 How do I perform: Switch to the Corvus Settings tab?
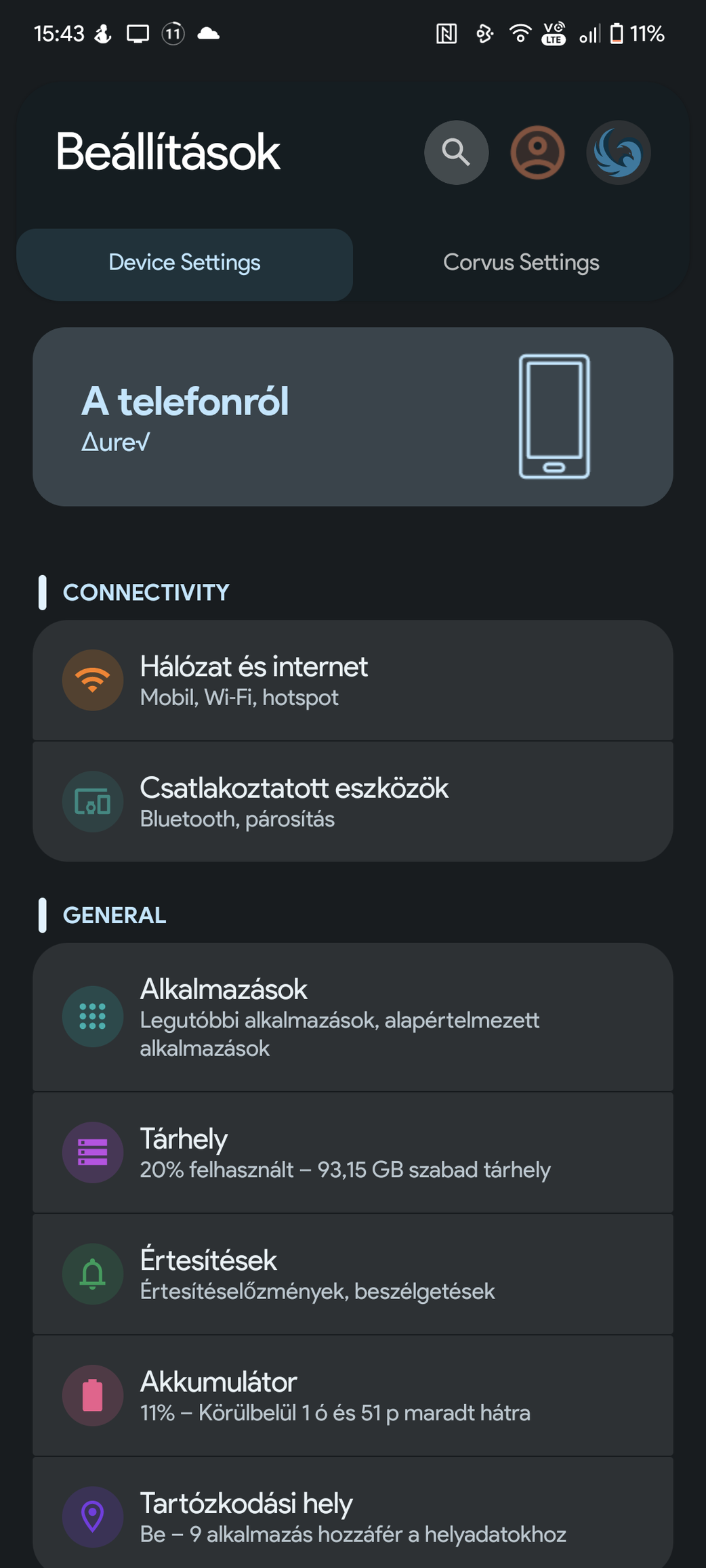(521, 263)
